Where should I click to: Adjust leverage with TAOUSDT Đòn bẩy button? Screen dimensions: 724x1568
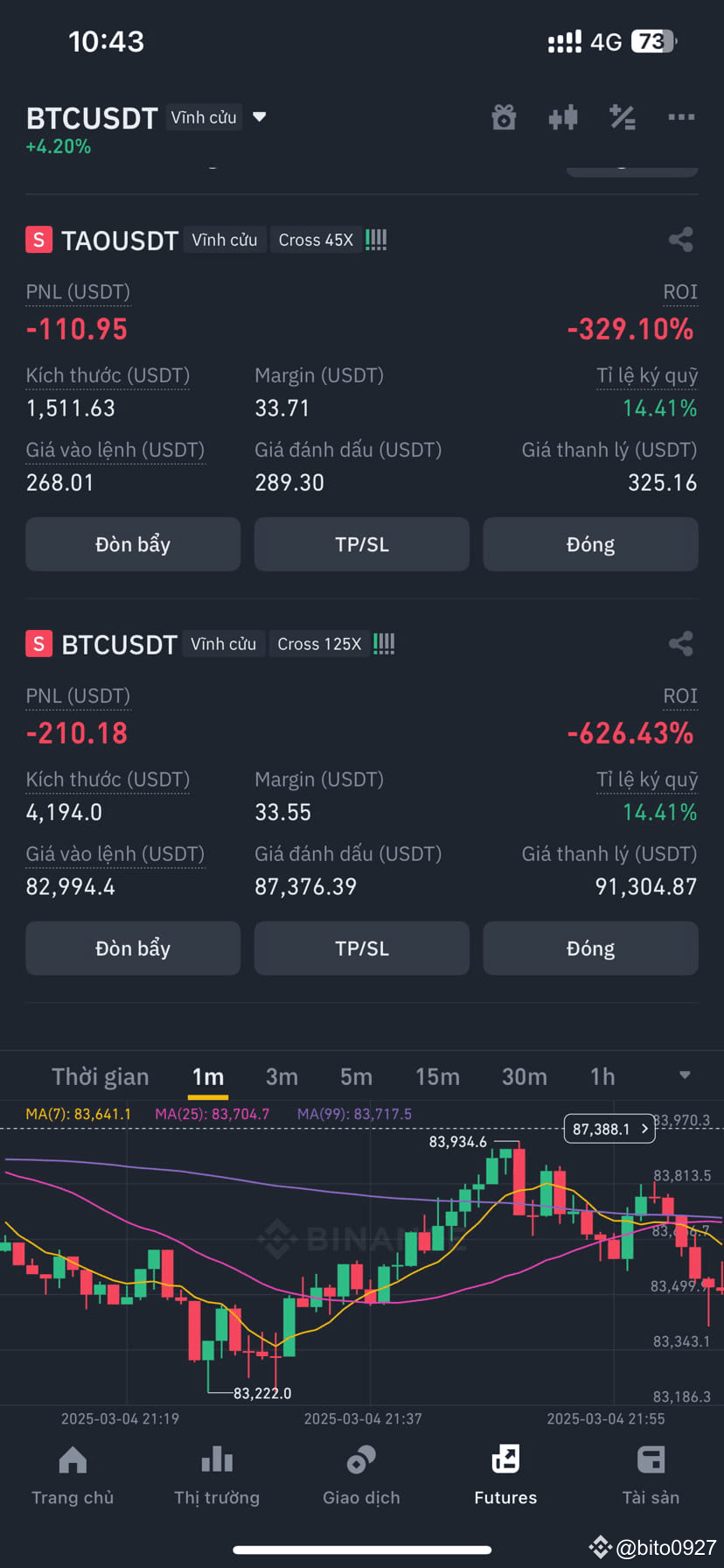[x=132, y=543]
